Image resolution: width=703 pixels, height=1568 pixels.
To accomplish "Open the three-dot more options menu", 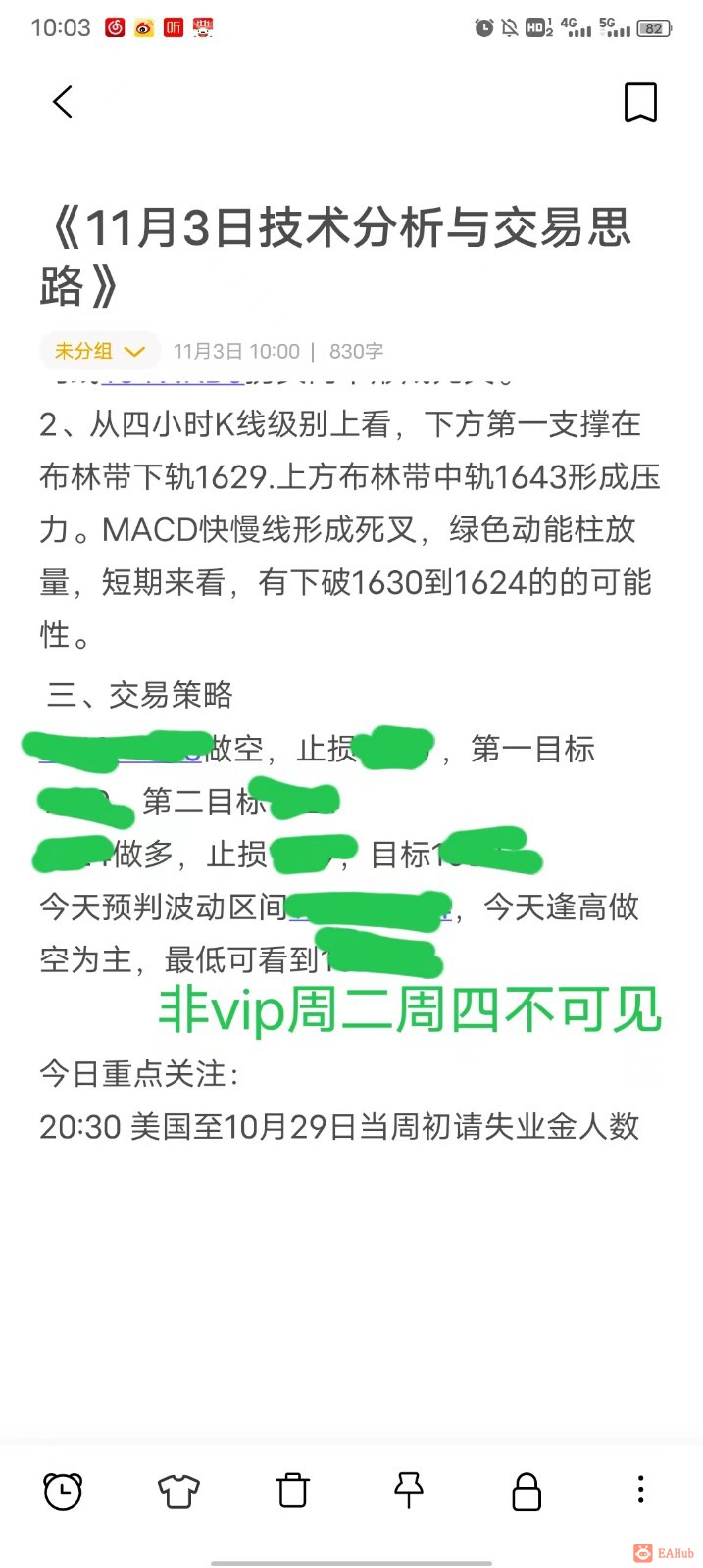I will (x=640, y=1490).
